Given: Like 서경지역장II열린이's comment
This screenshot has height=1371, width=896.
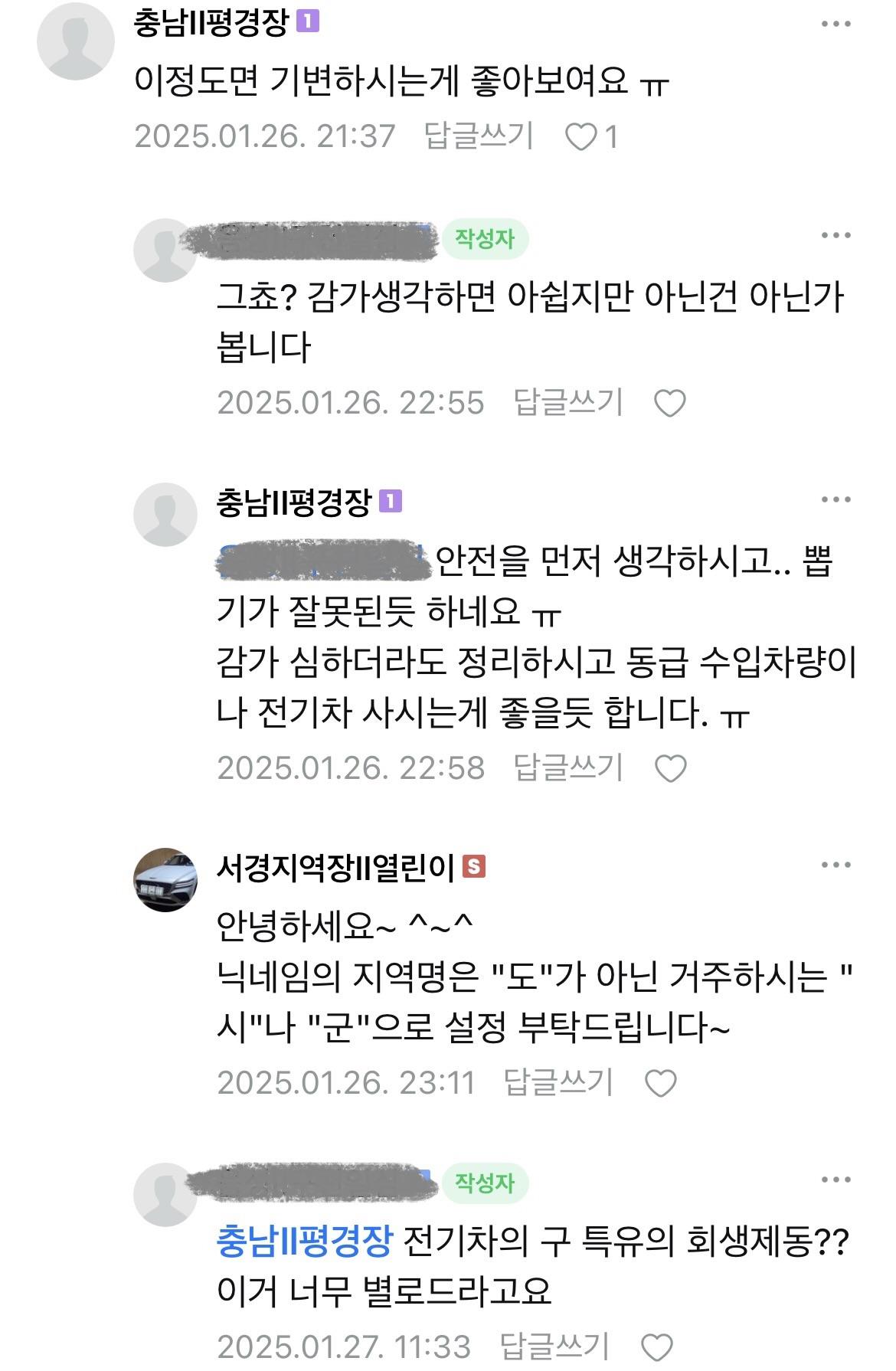Looking at the screenshot, I should (x=660, y=1083).
